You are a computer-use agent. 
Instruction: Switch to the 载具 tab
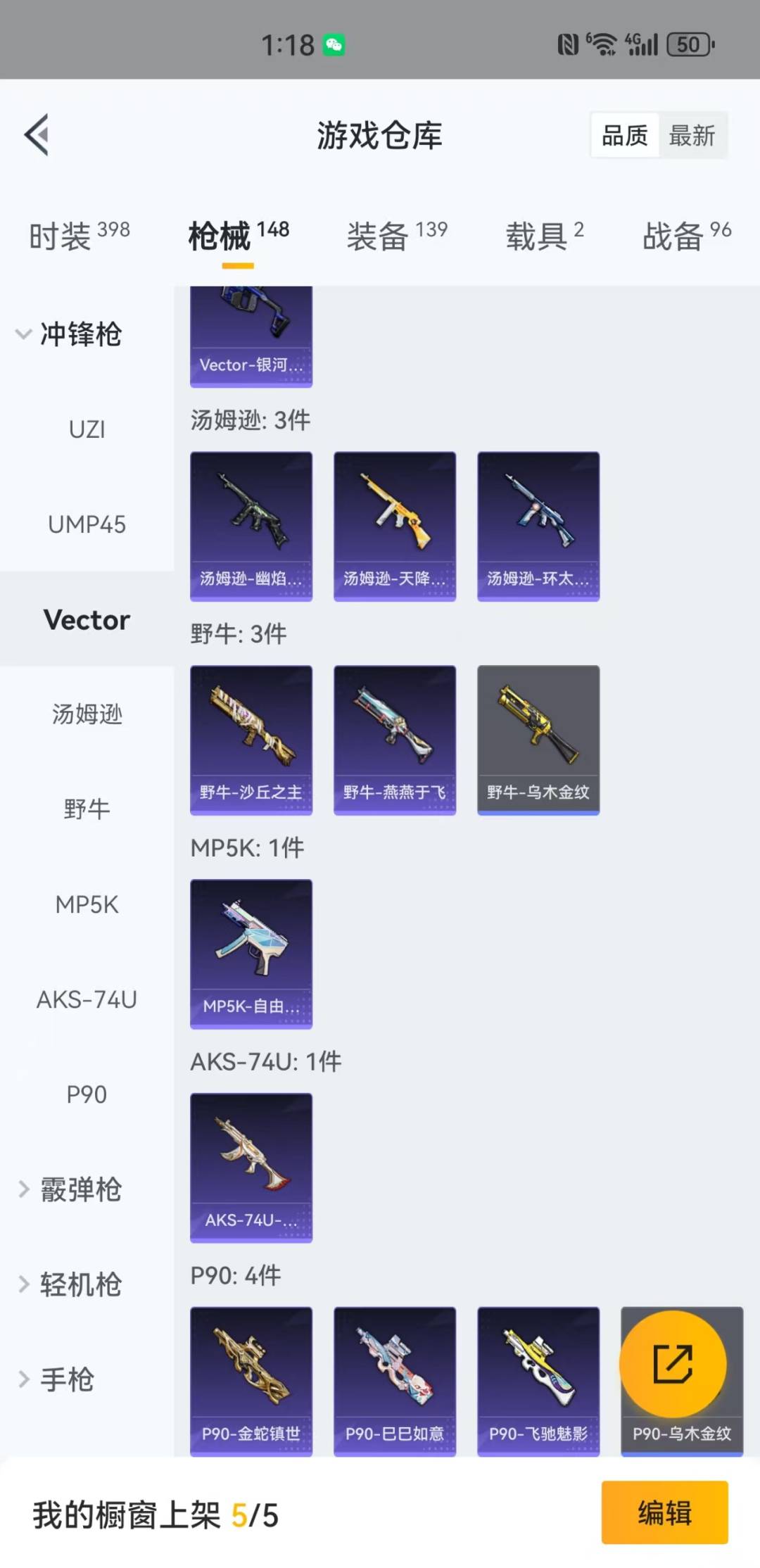[x=544, y=236]
